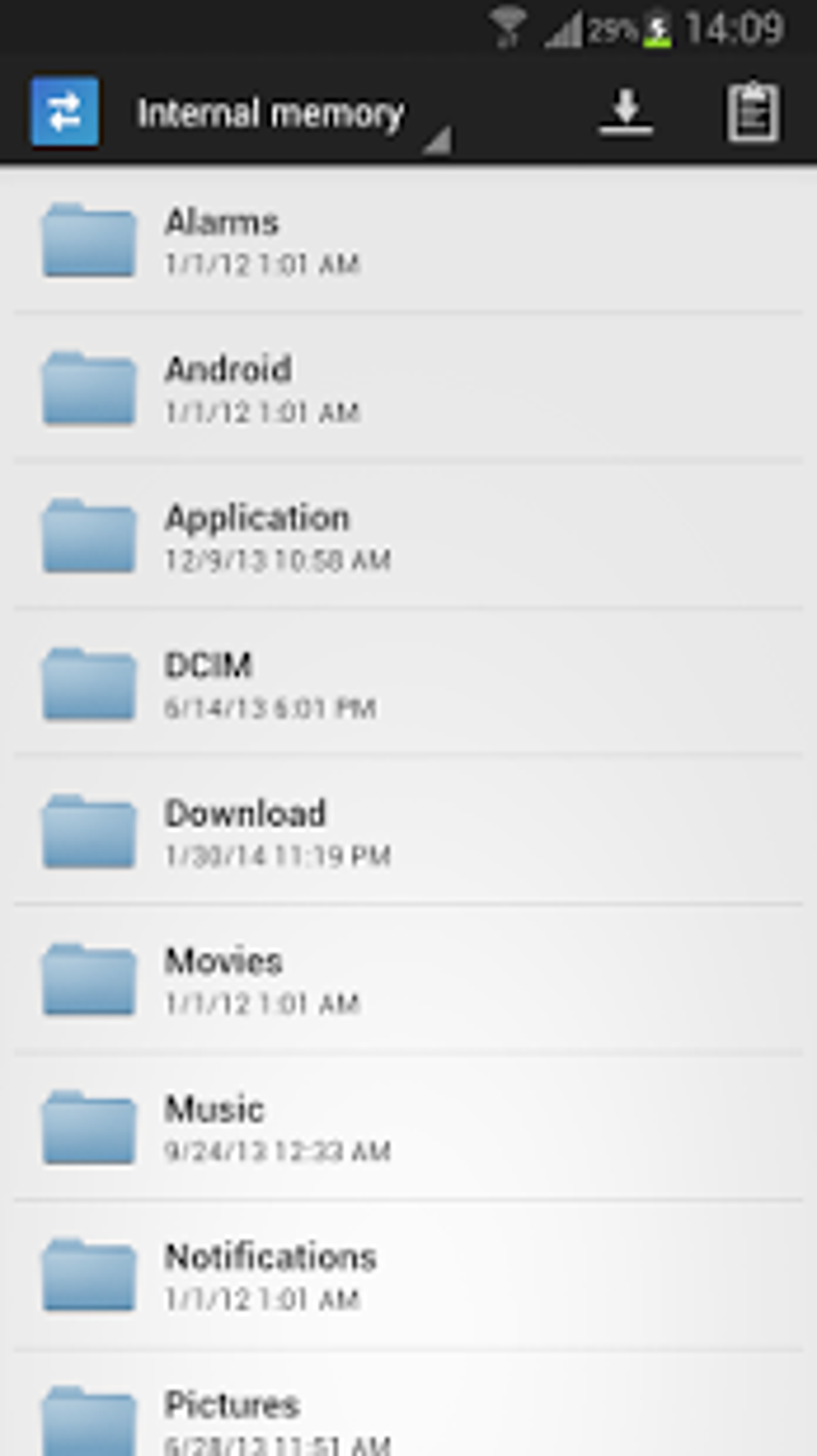Viewport: 817px width, 1456px height.
Task: Open the Application folder
Action: click(408, 535)
